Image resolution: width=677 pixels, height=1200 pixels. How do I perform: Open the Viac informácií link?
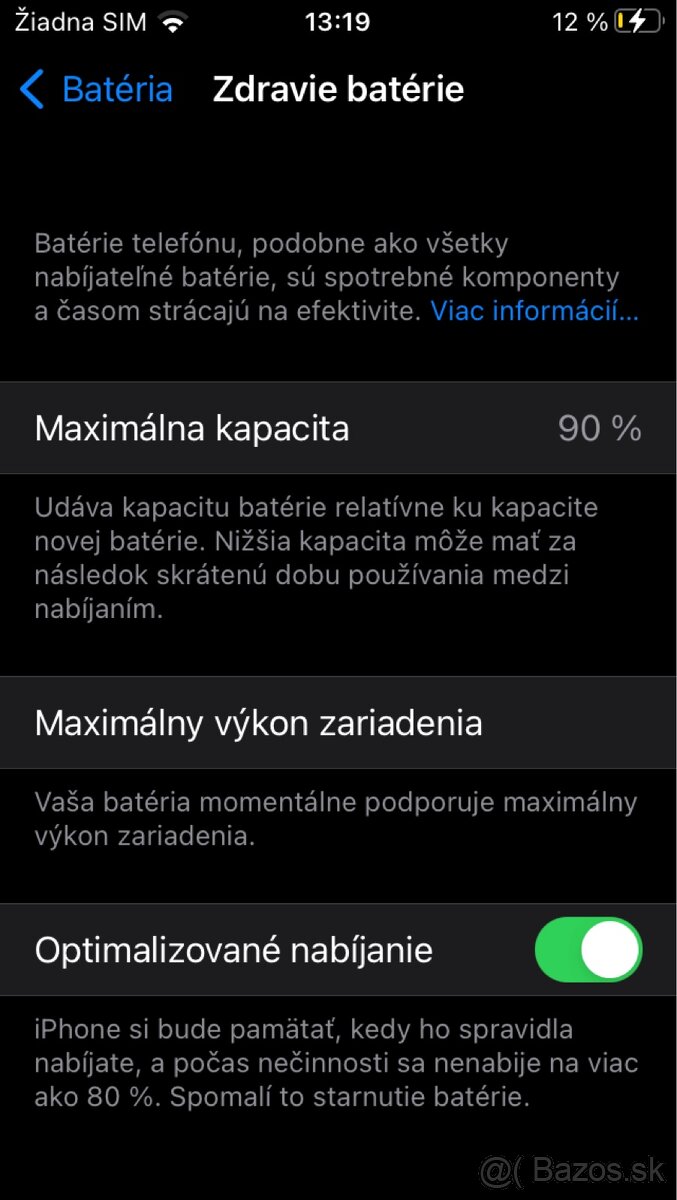(x=534, y=311)
